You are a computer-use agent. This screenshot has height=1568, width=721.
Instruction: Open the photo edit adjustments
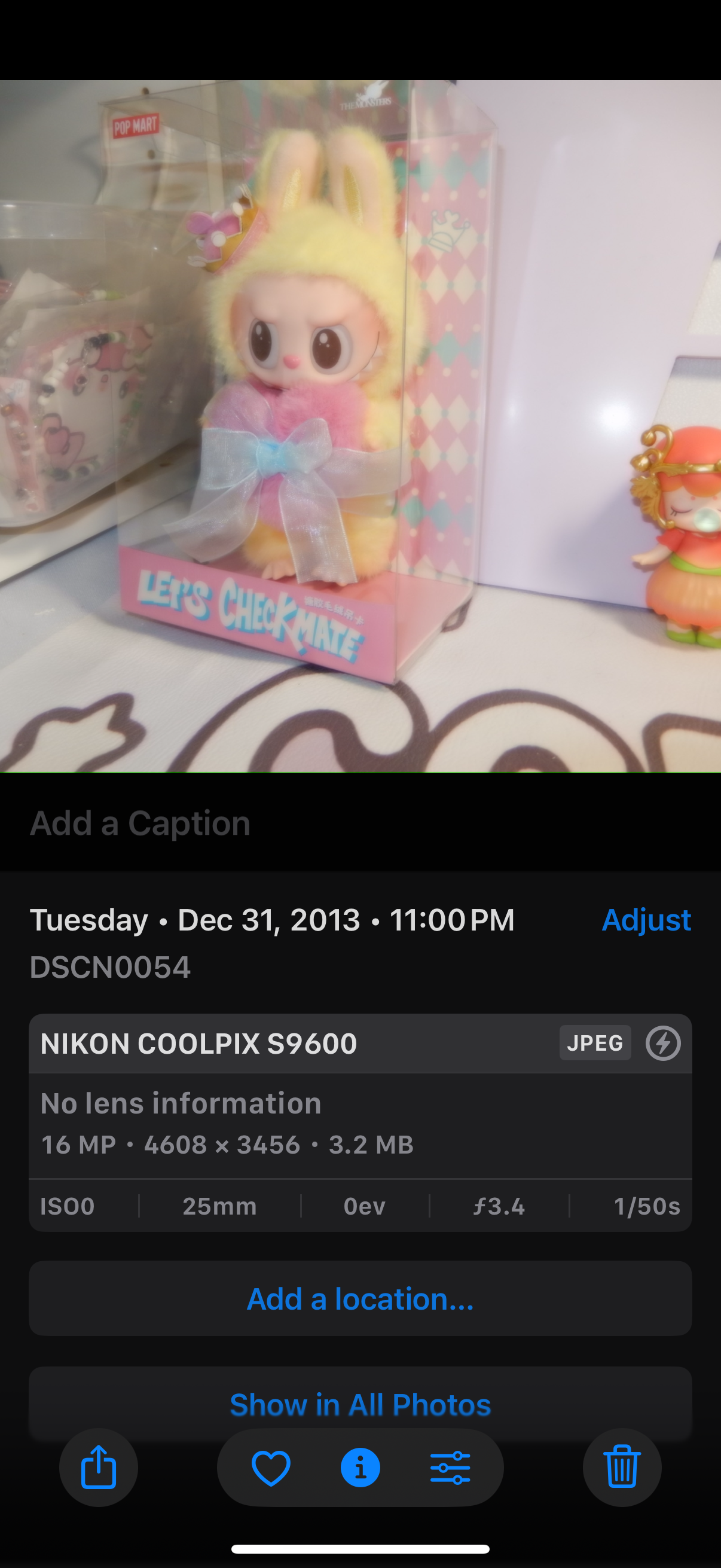coord(450,1468)
